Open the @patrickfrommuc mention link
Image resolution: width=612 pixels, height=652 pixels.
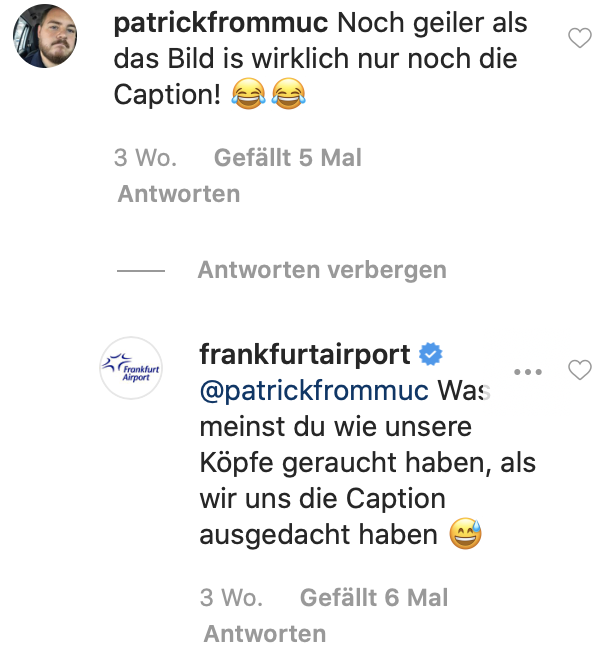pyautogui.click(x=314, y=390)
